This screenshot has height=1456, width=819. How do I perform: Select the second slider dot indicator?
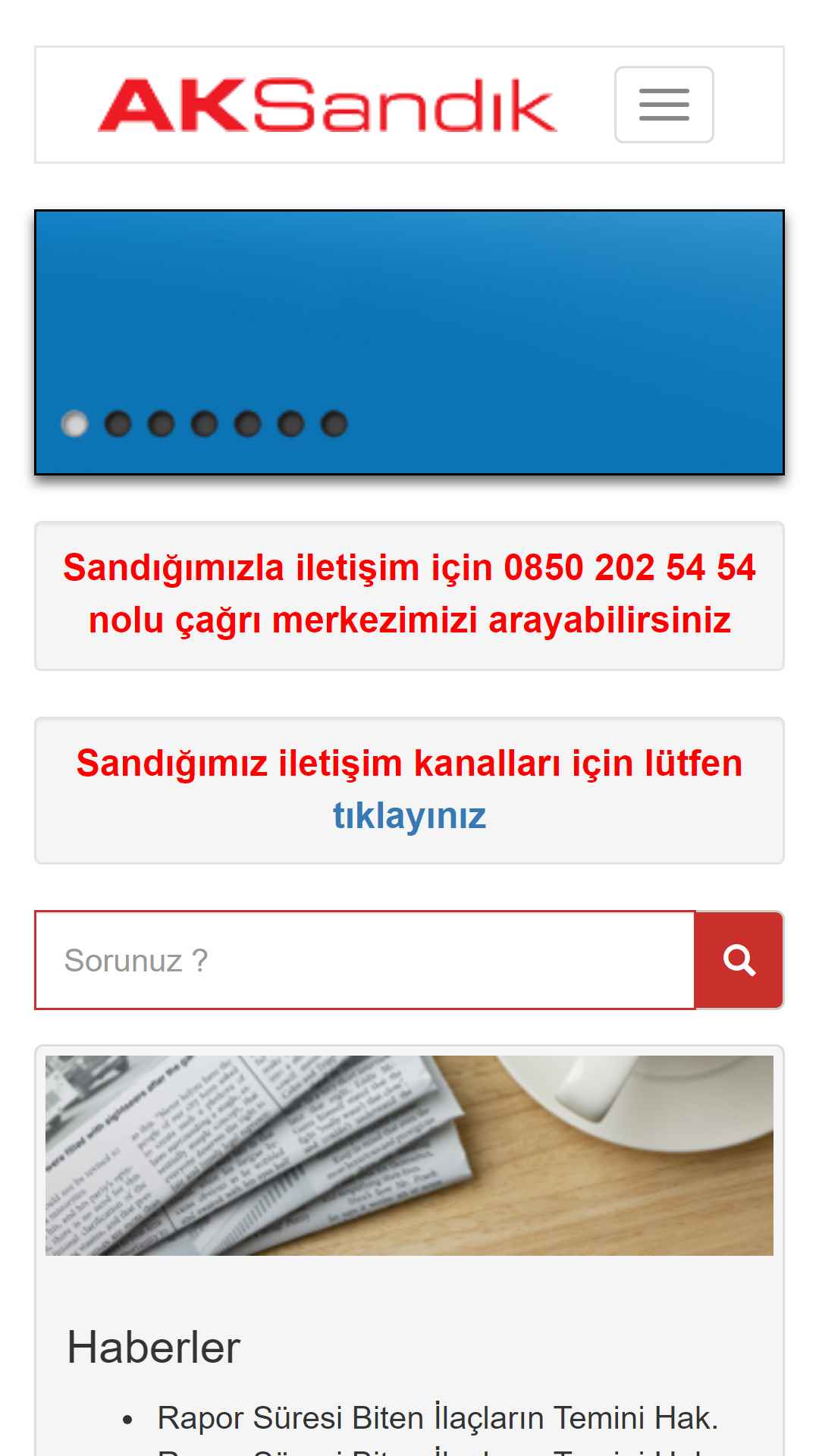(x=118, y=424)
